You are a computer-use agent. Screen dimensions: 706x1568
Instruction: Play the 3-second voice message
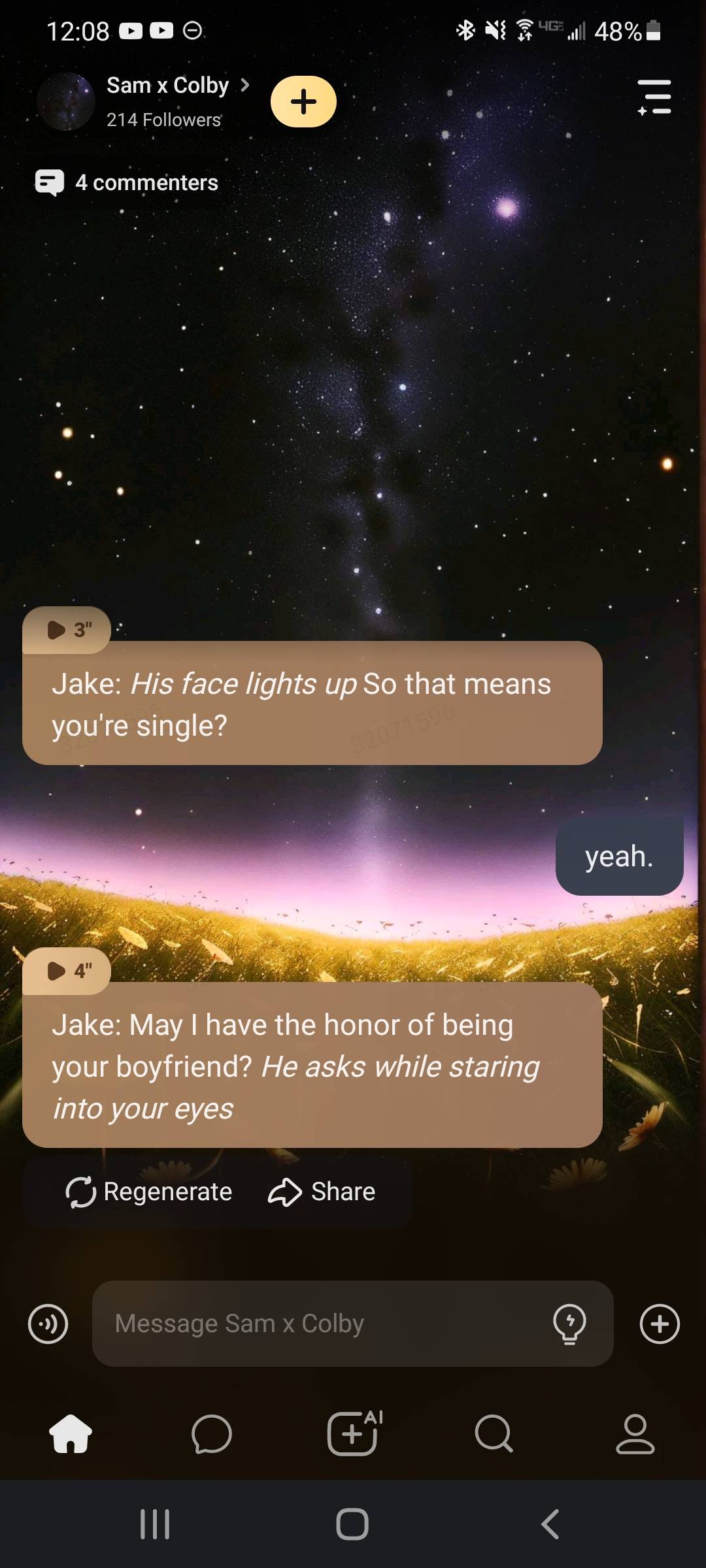[x=67, y=630]
